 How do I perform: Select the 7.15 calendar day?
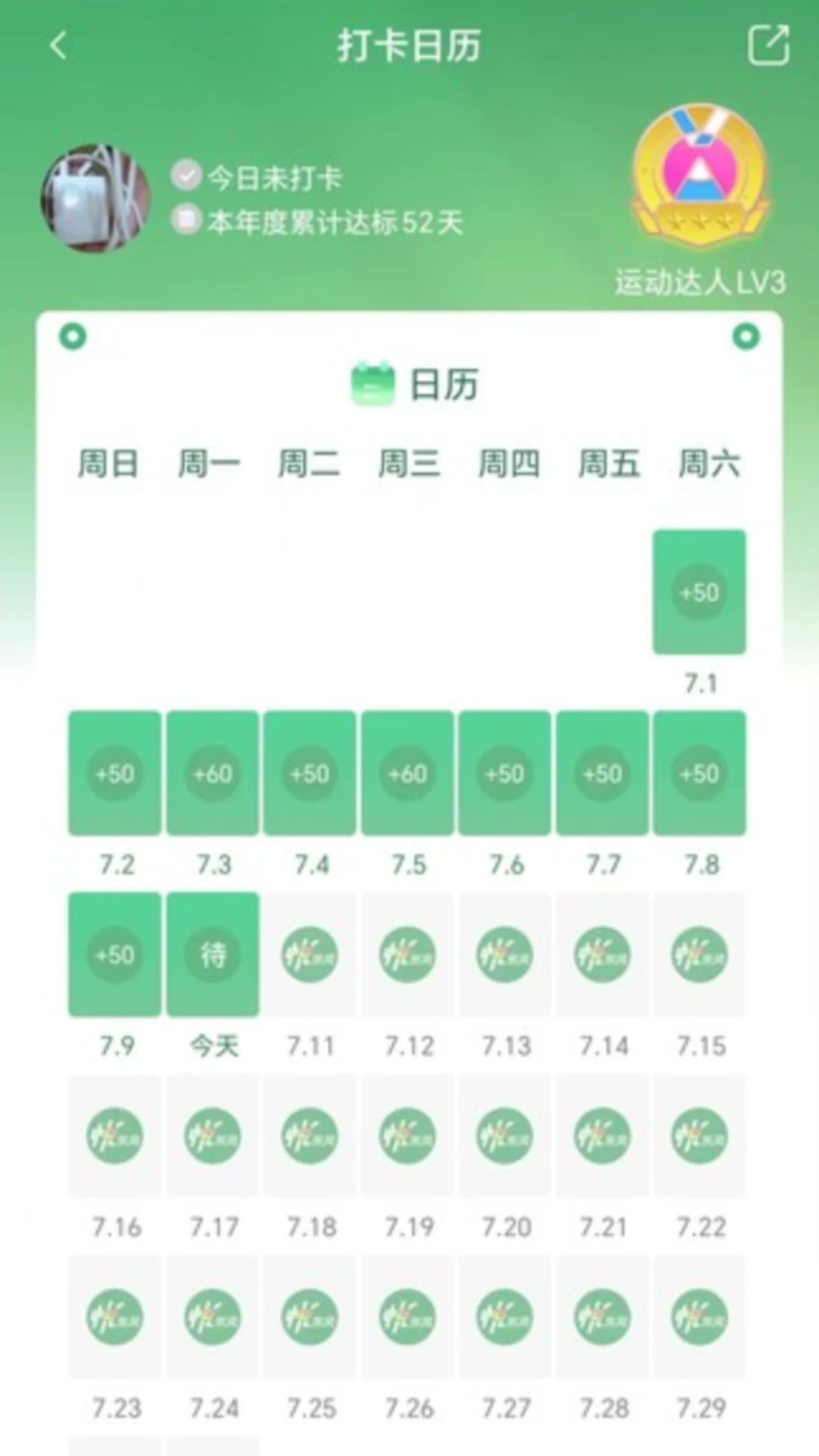(x=699, y=954)
